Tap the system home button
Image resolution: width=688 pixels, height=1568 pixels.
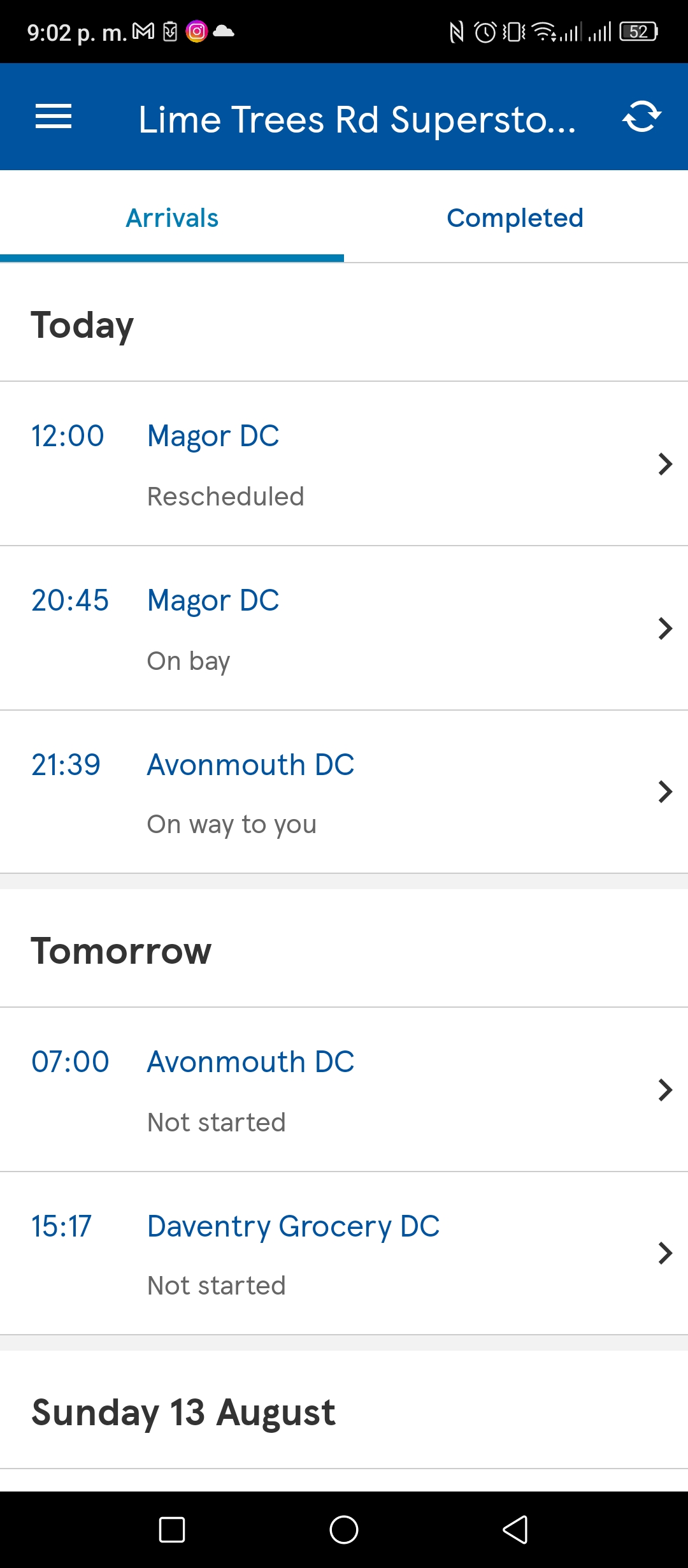344,1529
